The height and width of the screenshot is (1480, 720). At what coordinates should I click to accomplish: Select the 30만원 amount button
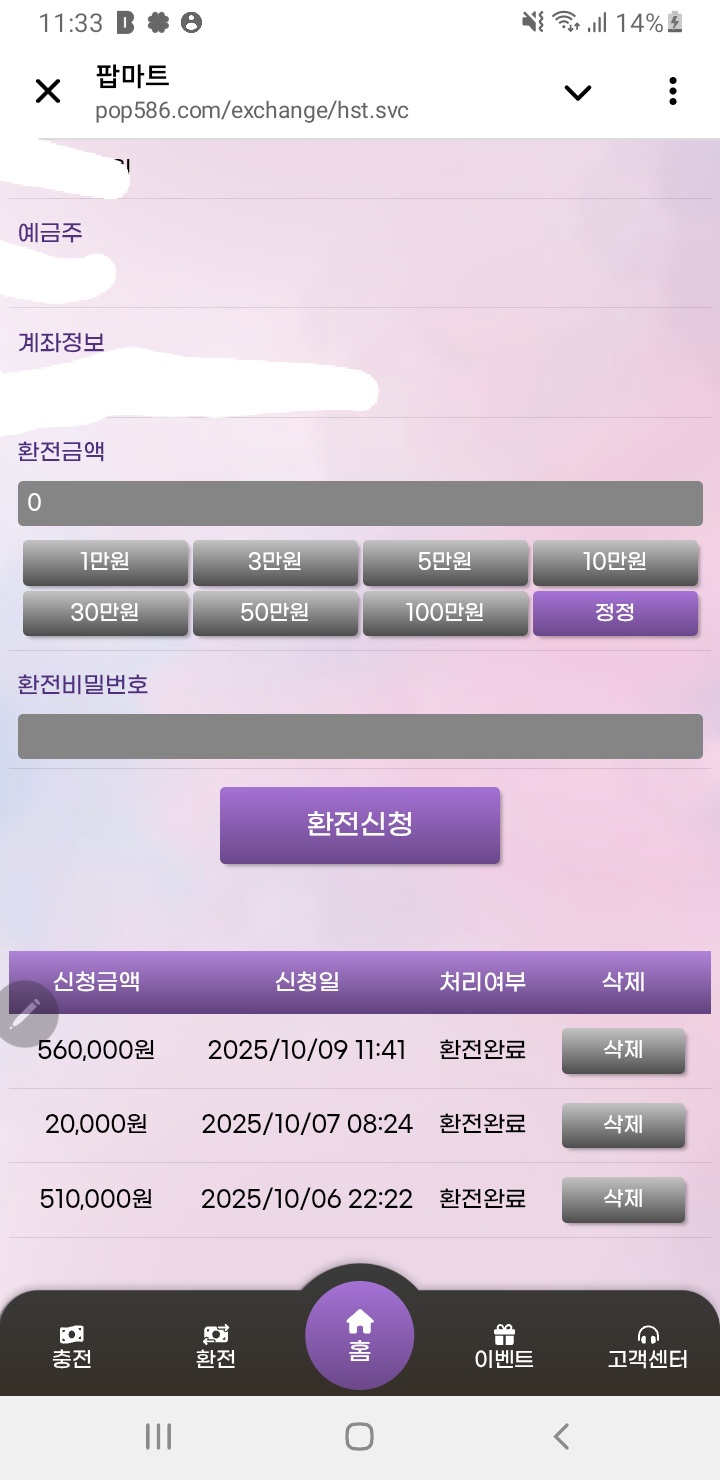(105, 613)
